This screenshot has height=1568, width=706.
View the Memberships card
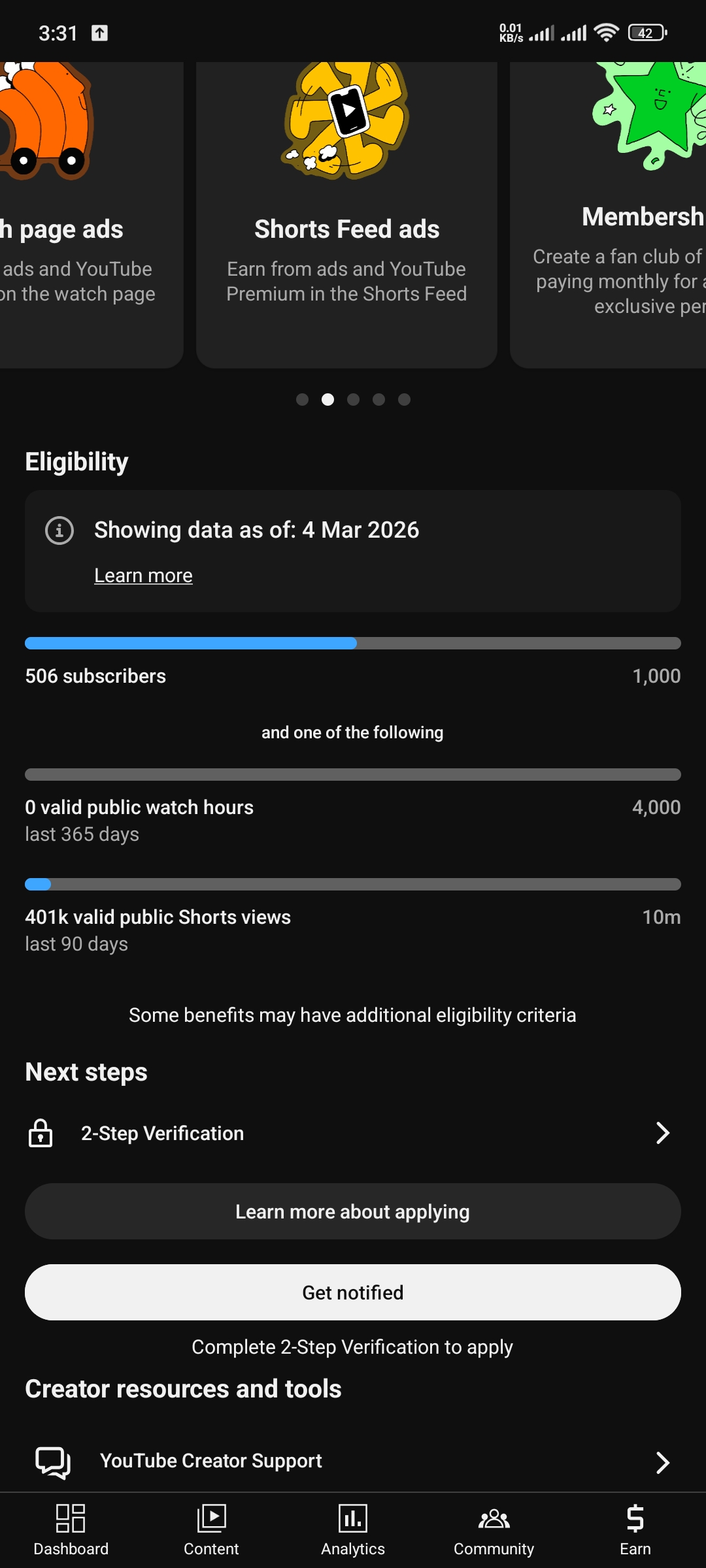tap(608, 216)
